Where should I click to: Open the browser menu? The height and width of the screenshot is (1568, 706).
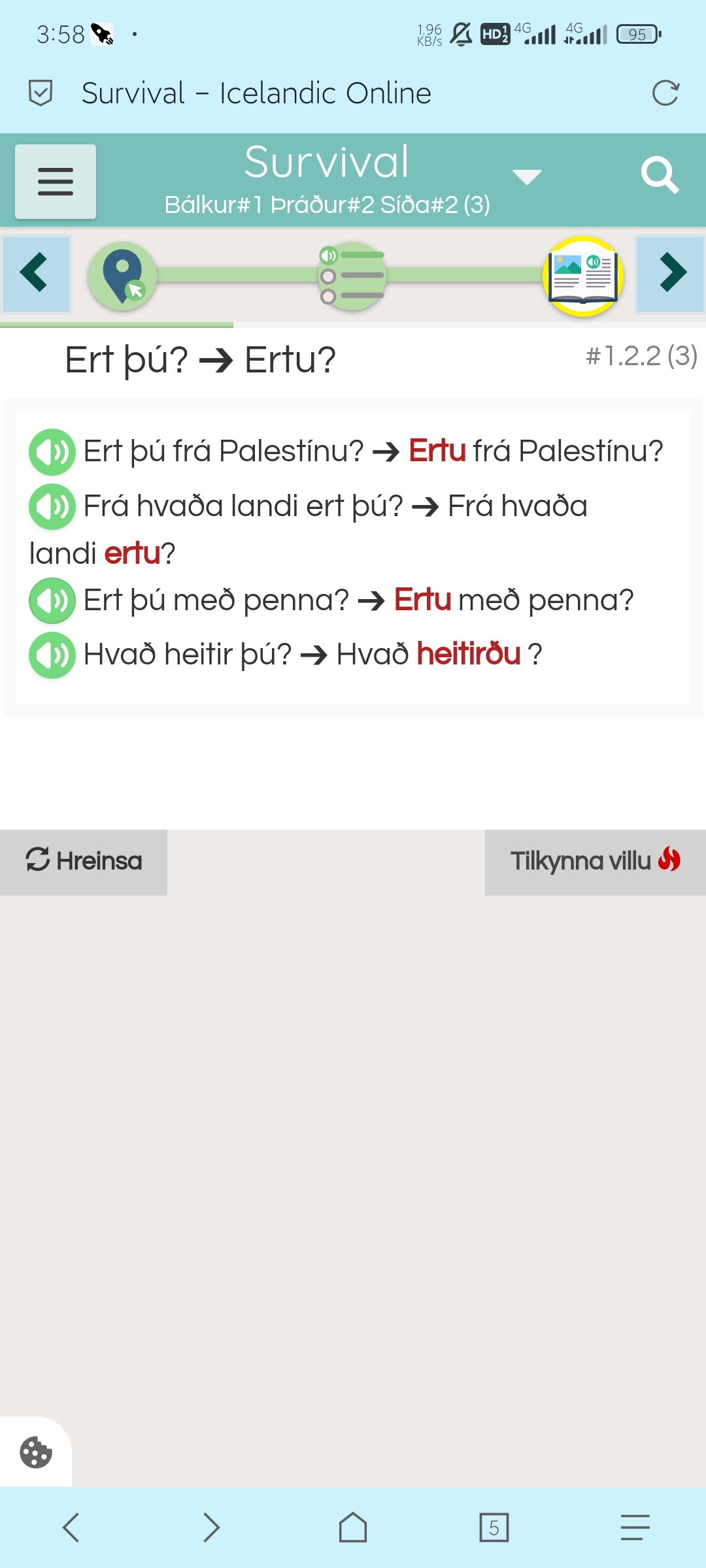click(x=635, y=1527)
